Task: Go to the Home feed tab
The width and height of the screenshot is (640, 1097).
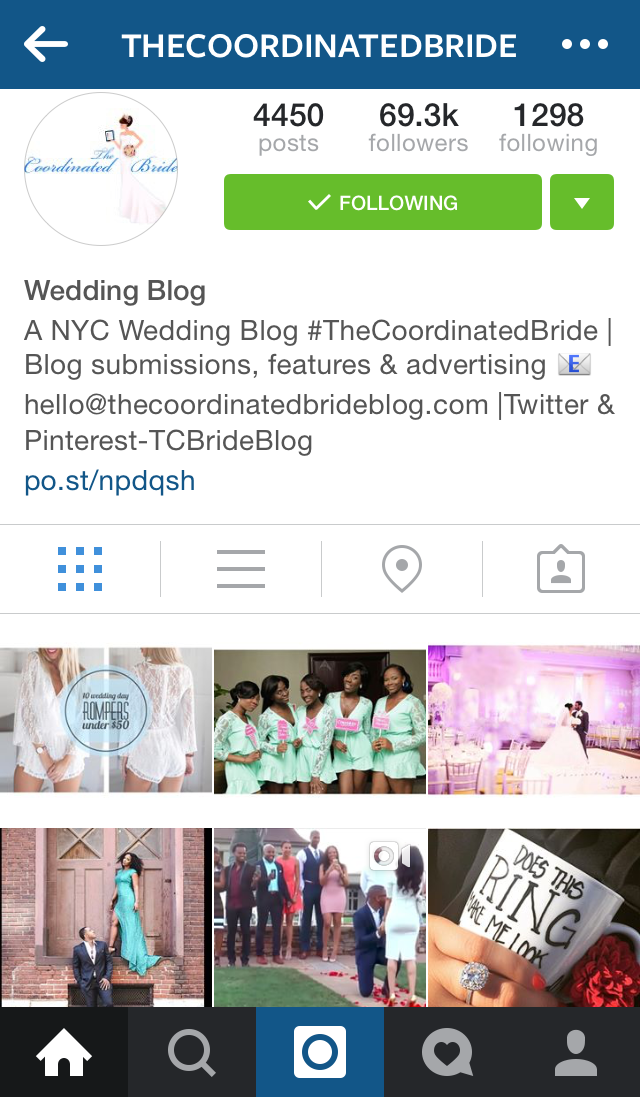Action: coord(64,1052)
